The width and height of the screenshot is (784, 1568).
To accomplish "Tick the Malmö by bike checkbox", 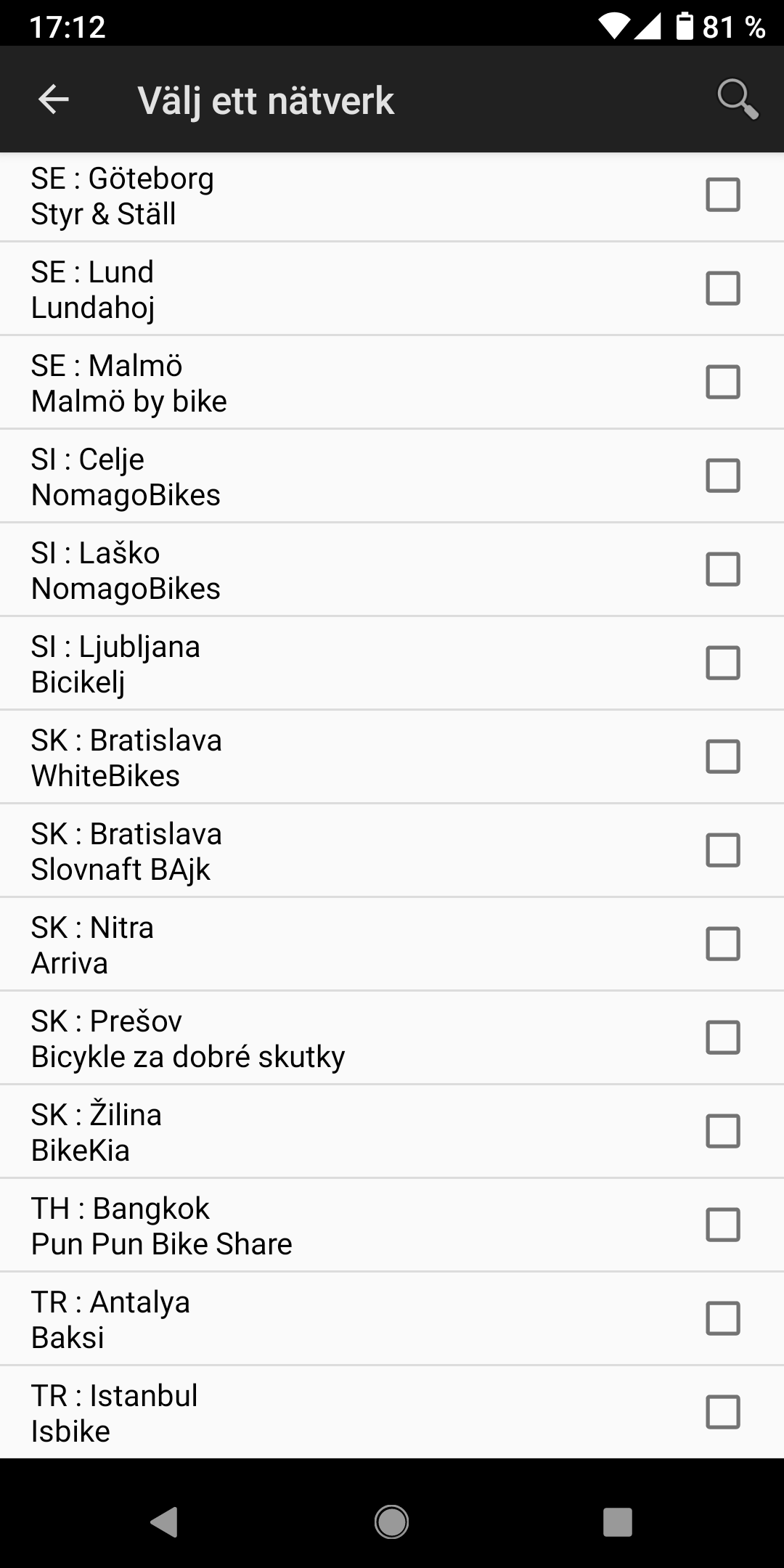I will tap(722, 383).
